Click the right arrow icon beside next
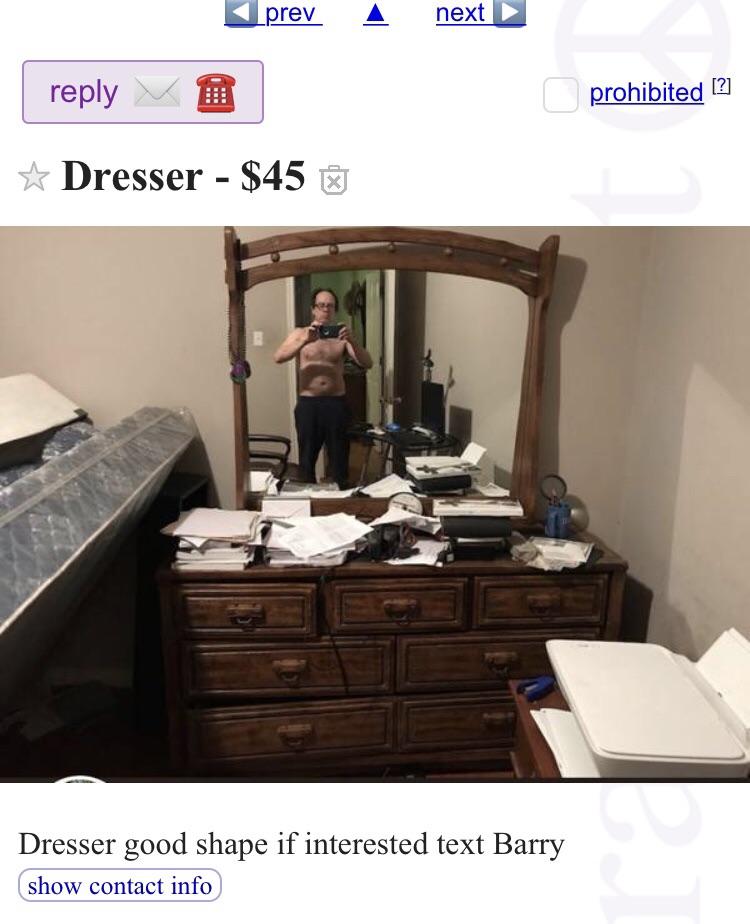The image size is (750, 924). pos(511,12)
